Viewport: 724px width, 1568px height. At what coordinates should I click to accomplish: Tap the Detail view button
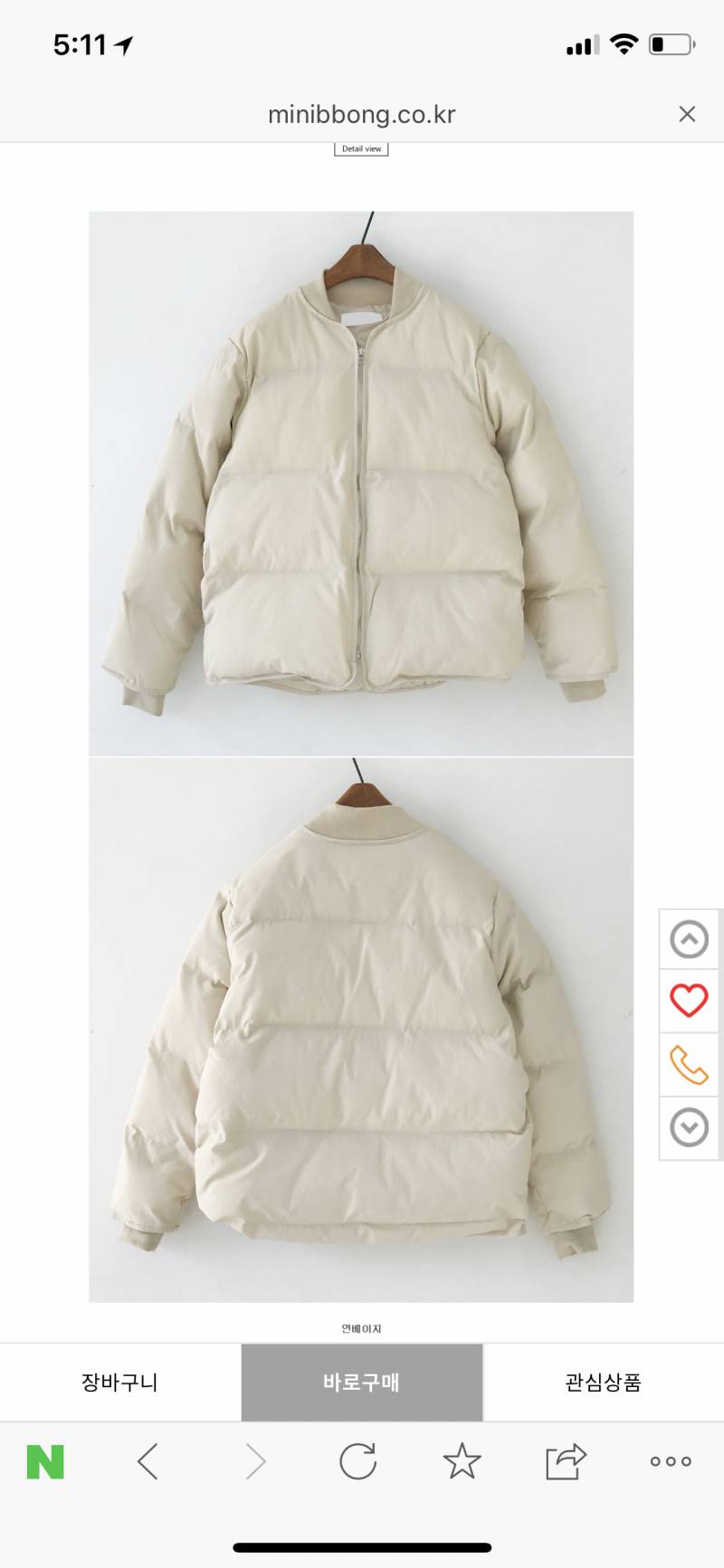click(361, 148)
